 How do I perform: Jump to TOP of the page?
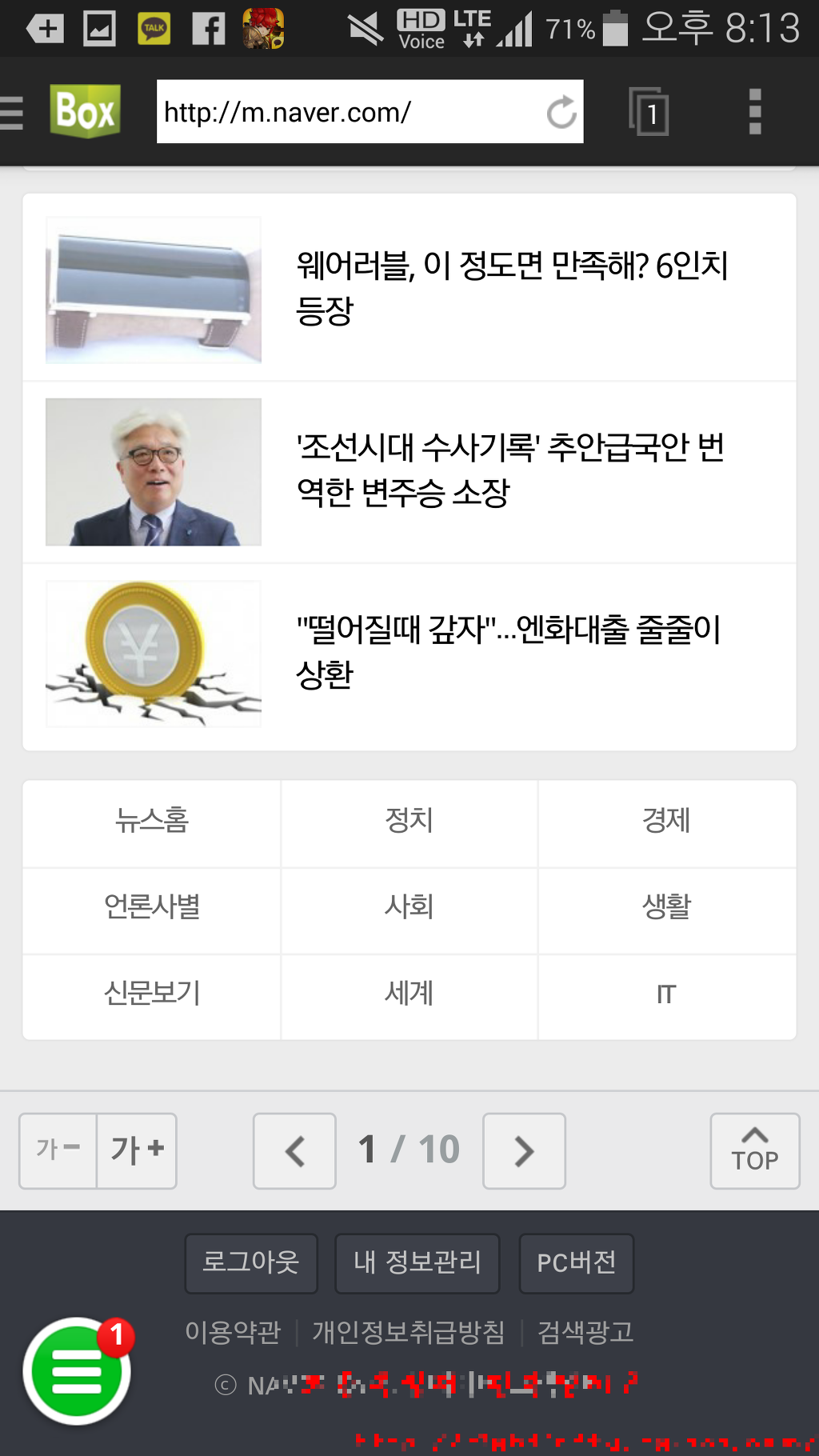[x=754, y=1150]
